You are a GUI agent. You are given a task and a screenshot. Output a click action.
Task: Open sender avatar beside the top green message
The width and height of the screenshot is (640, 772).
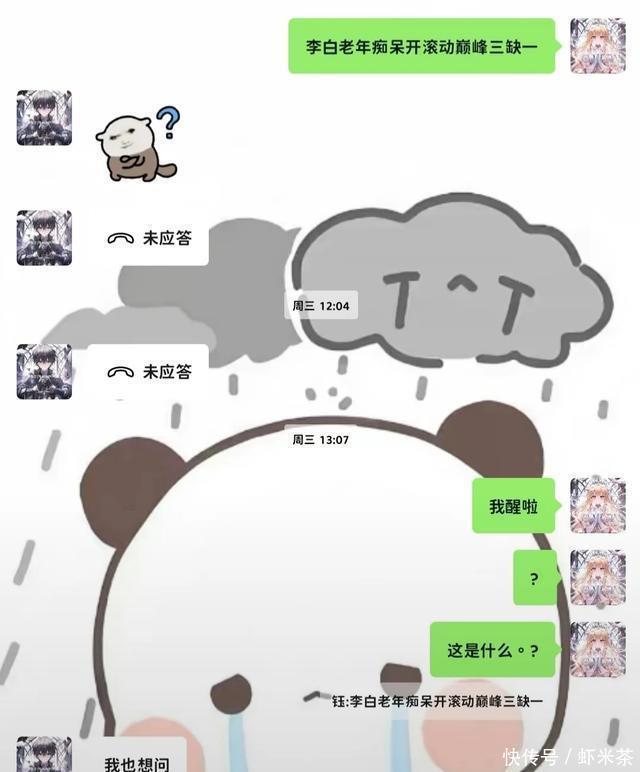(598, 45)
